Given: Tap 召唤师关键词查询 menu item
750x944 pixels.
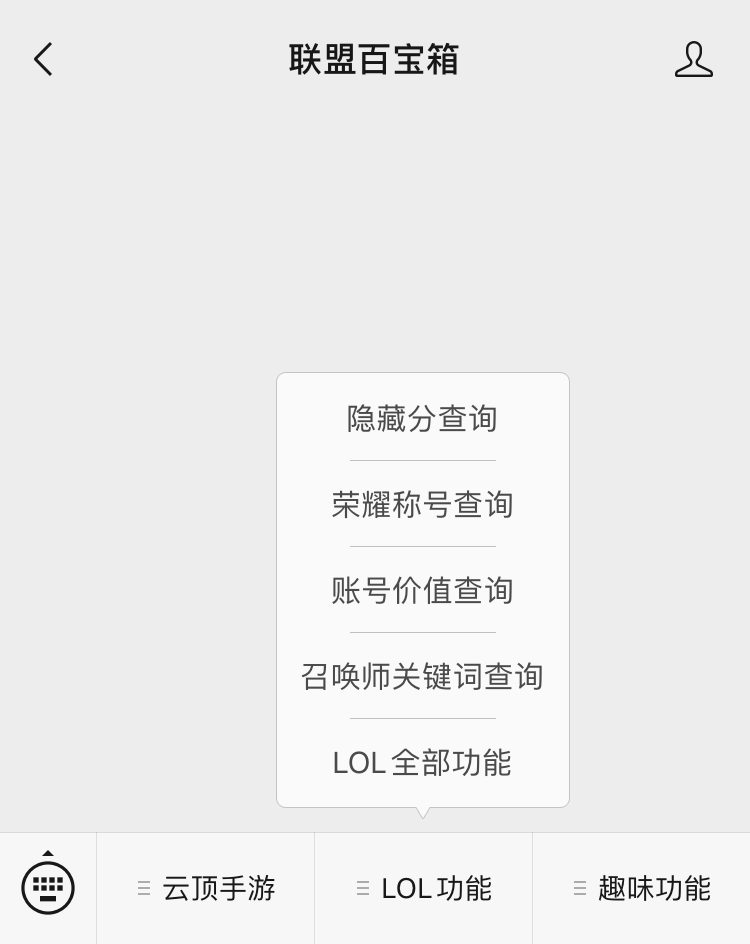Looking at the screenshot, I should tap(422, 676).
